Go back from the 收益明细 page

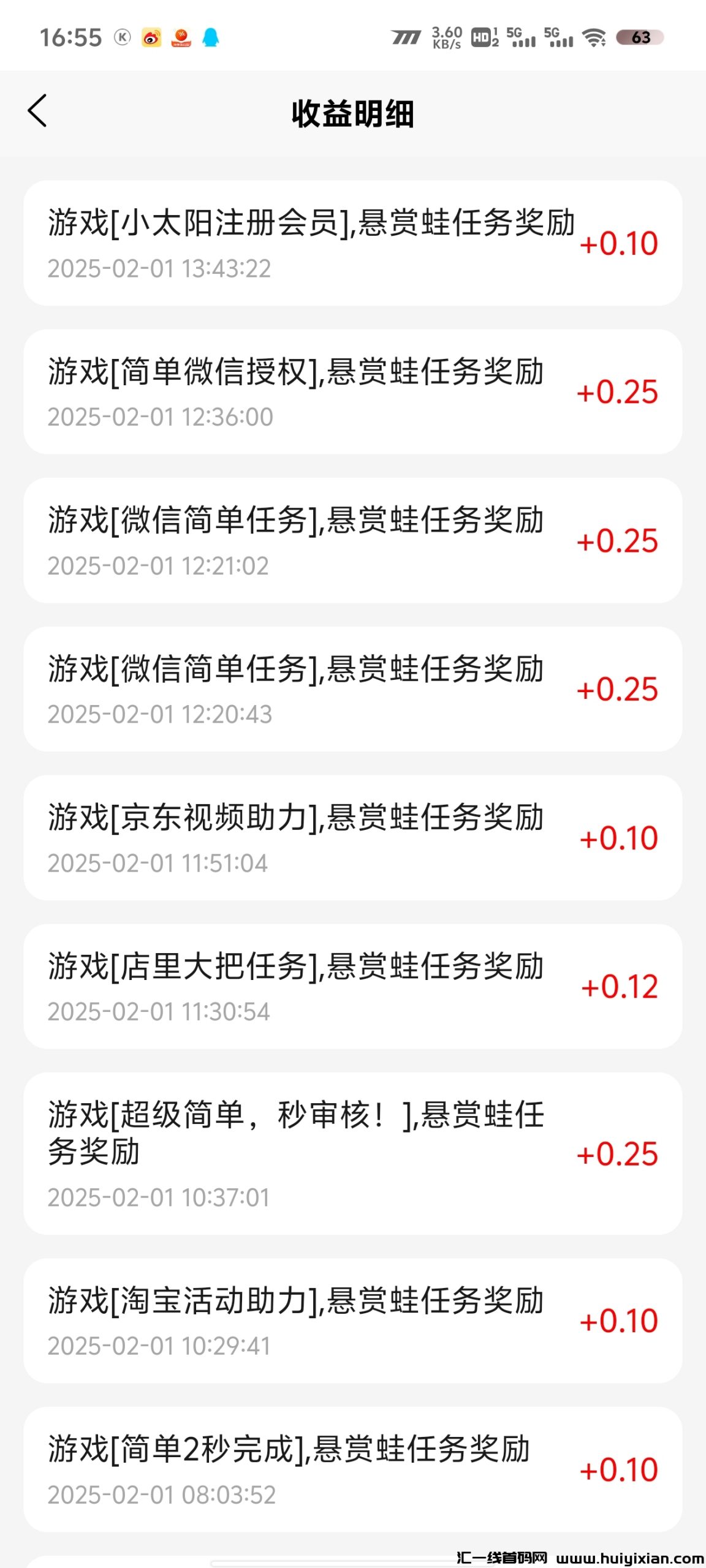[37, 111]
